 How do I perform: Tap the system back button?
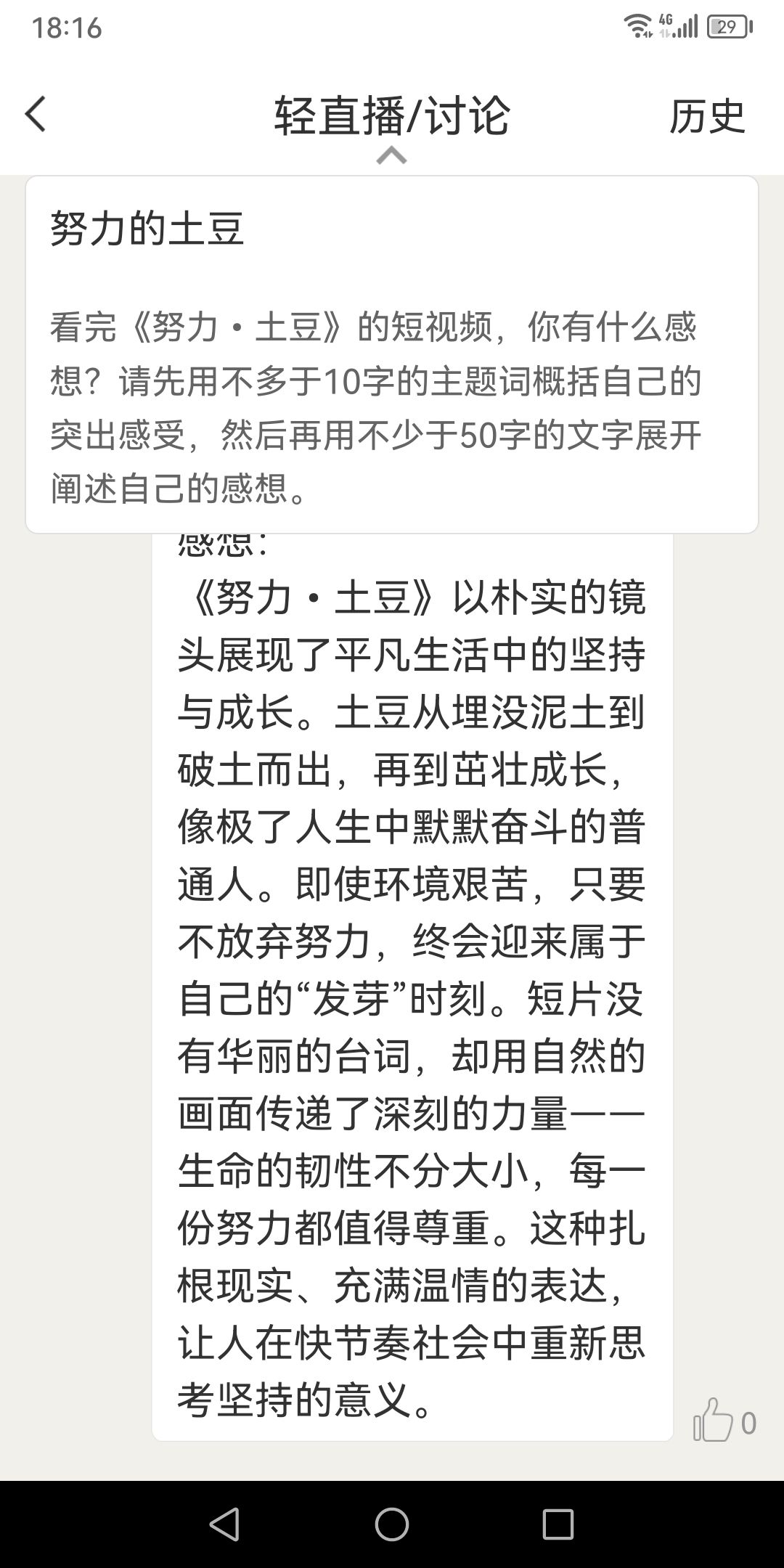[x=224, y=1523]
